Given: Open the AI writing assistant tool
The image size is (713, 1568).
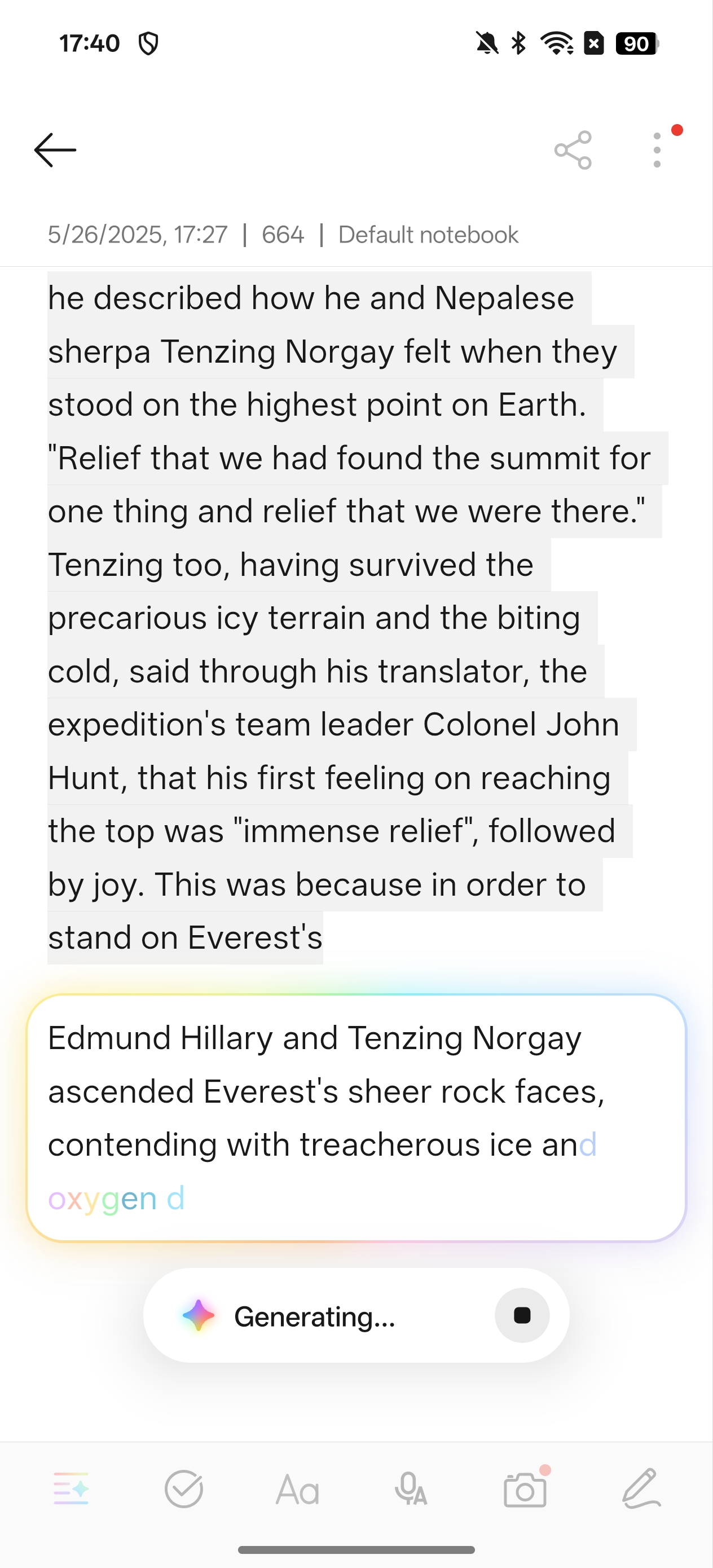Looking at the screenshot, I should pyautogui.click(x=71, y=1489).
